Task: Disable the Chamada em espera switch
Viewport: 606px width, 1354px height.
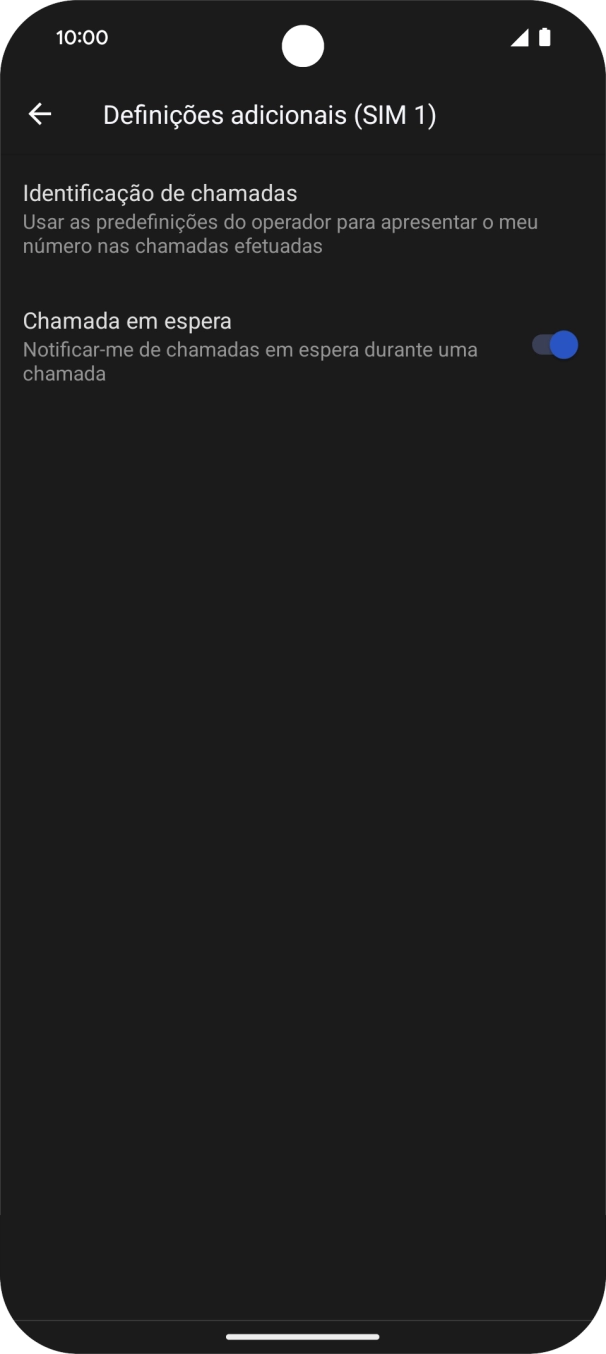Action: pyautogui.click(x=554, y=346)
